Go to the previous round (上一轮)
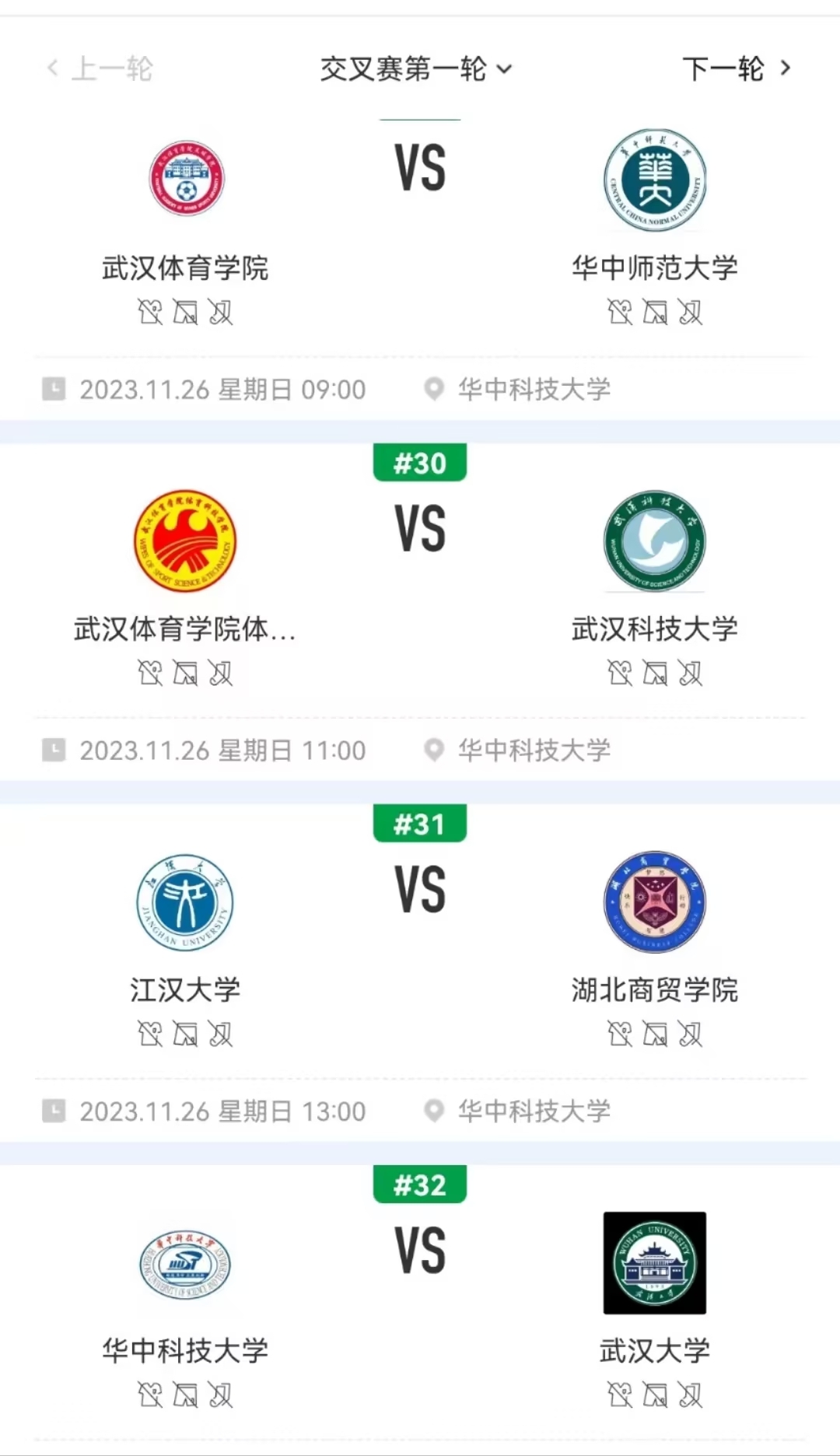This screenshot has width=840, height=1456. click(100, 68)
